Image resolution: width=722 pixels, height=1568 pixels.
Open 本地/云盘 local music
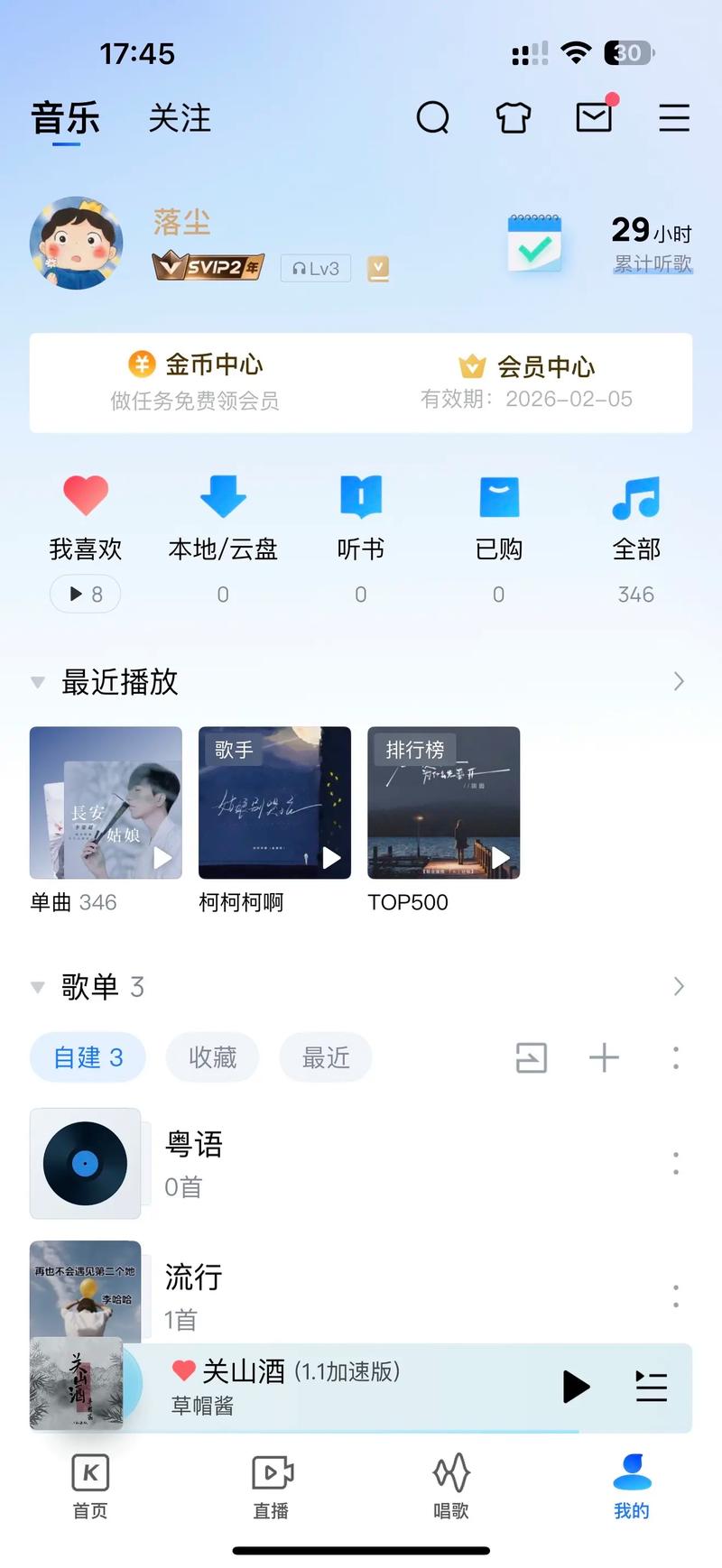coord(223,495)
